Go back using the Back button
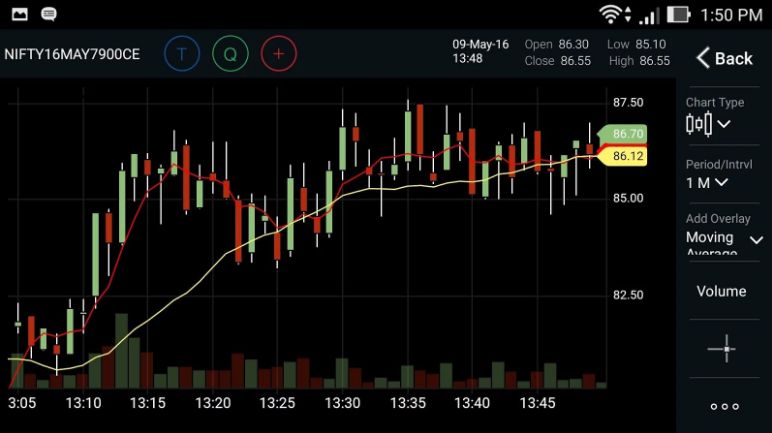This screenshot has height=433, width=772. (x=724, y=58)
